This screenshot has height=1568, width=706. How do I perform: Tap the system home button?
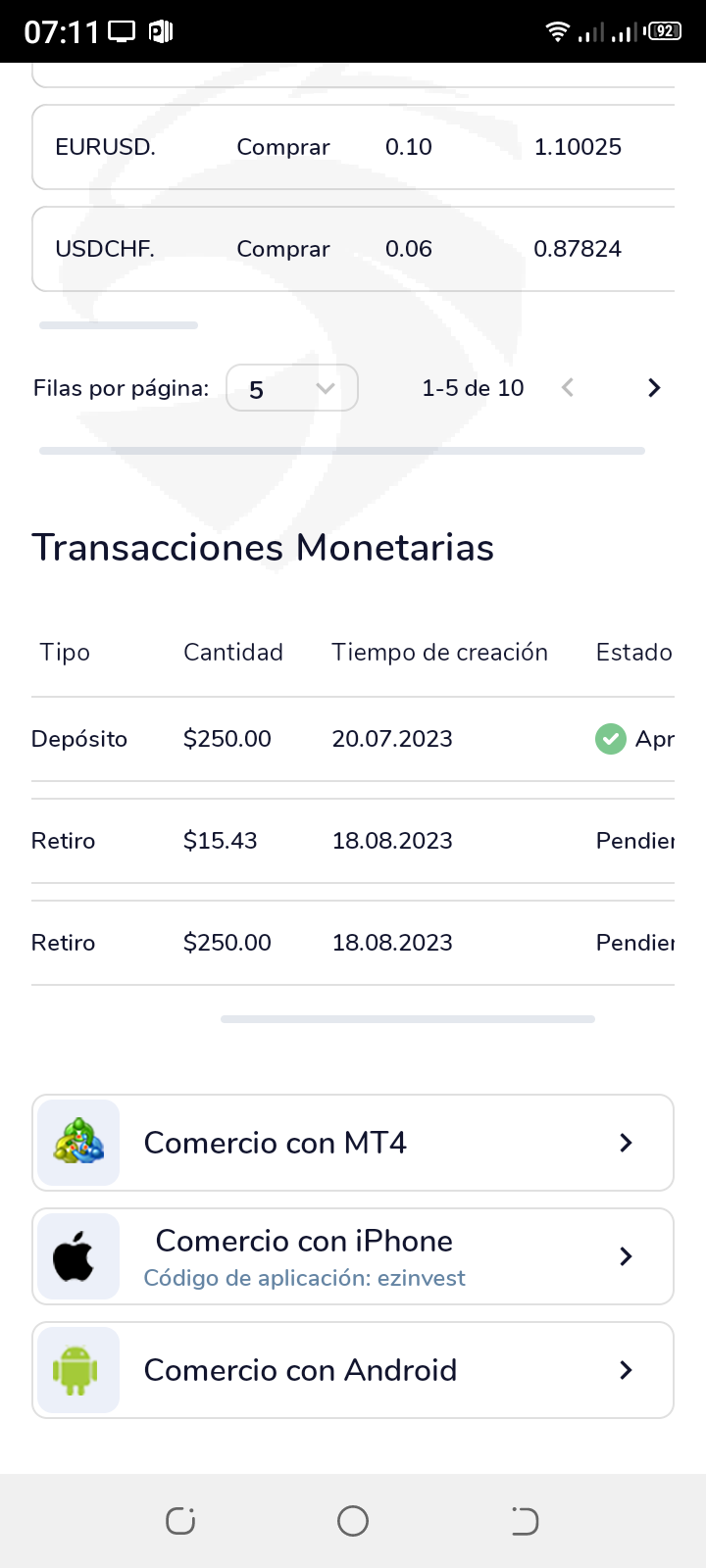pos(353,1521)
